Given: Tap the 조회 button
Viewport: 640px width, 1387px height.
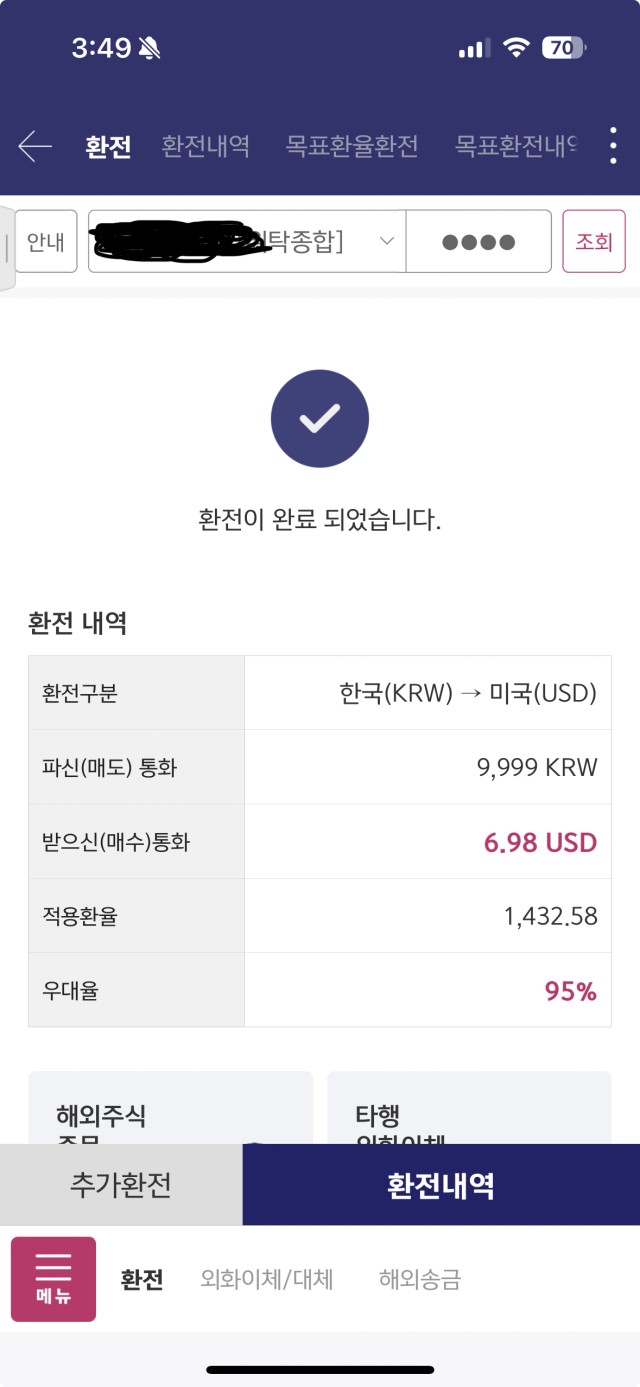Looking at the screenshot, I should pyautogui.click(x=594, y=241).
